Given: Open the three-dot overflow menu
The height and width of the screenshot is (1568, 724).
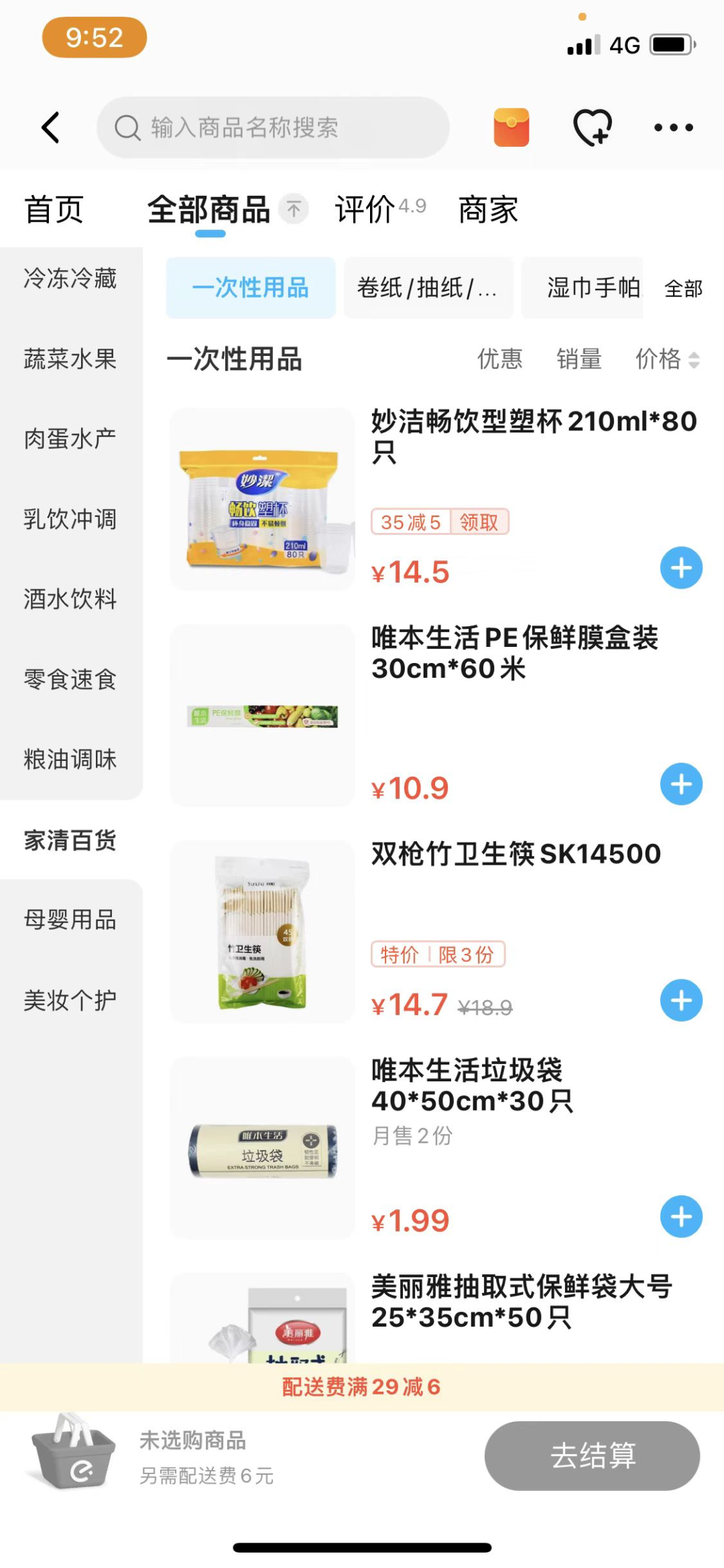Looking at the screenshot, I should [x=673, y=127].
